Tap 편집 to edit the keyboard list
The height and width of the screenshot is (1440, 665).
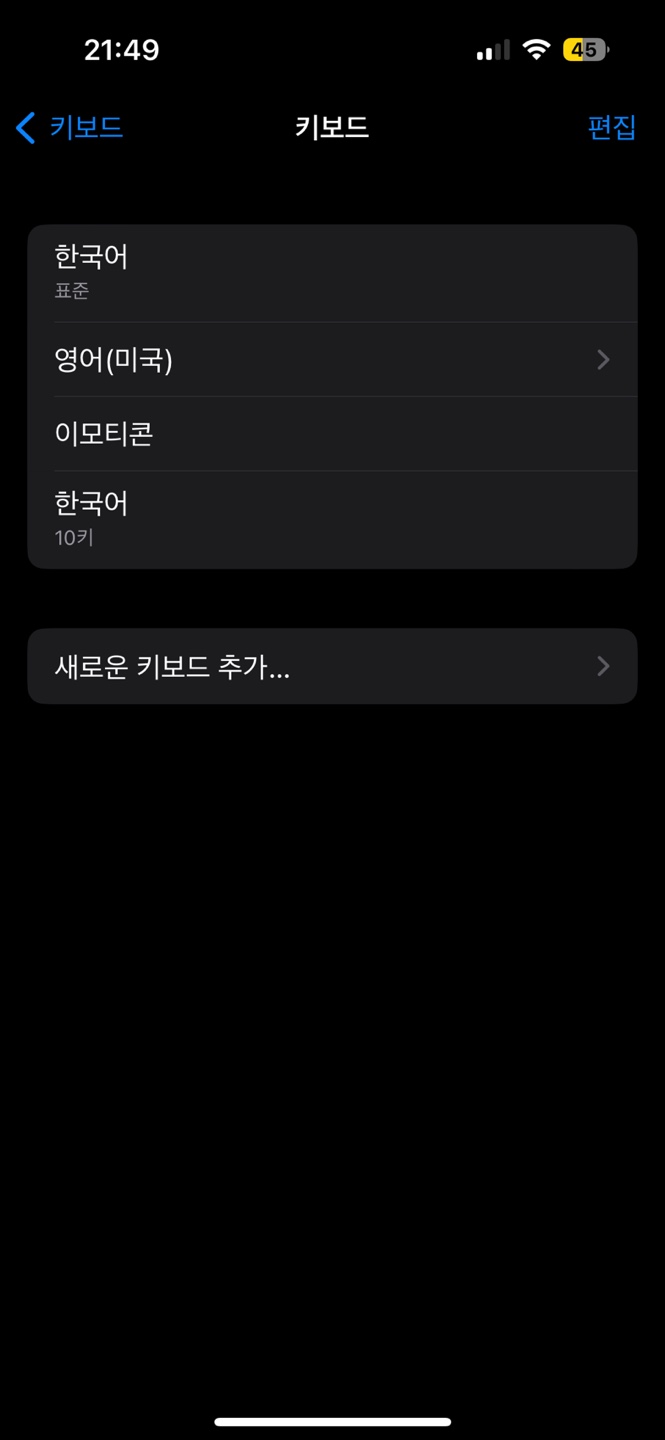(611, 127)
